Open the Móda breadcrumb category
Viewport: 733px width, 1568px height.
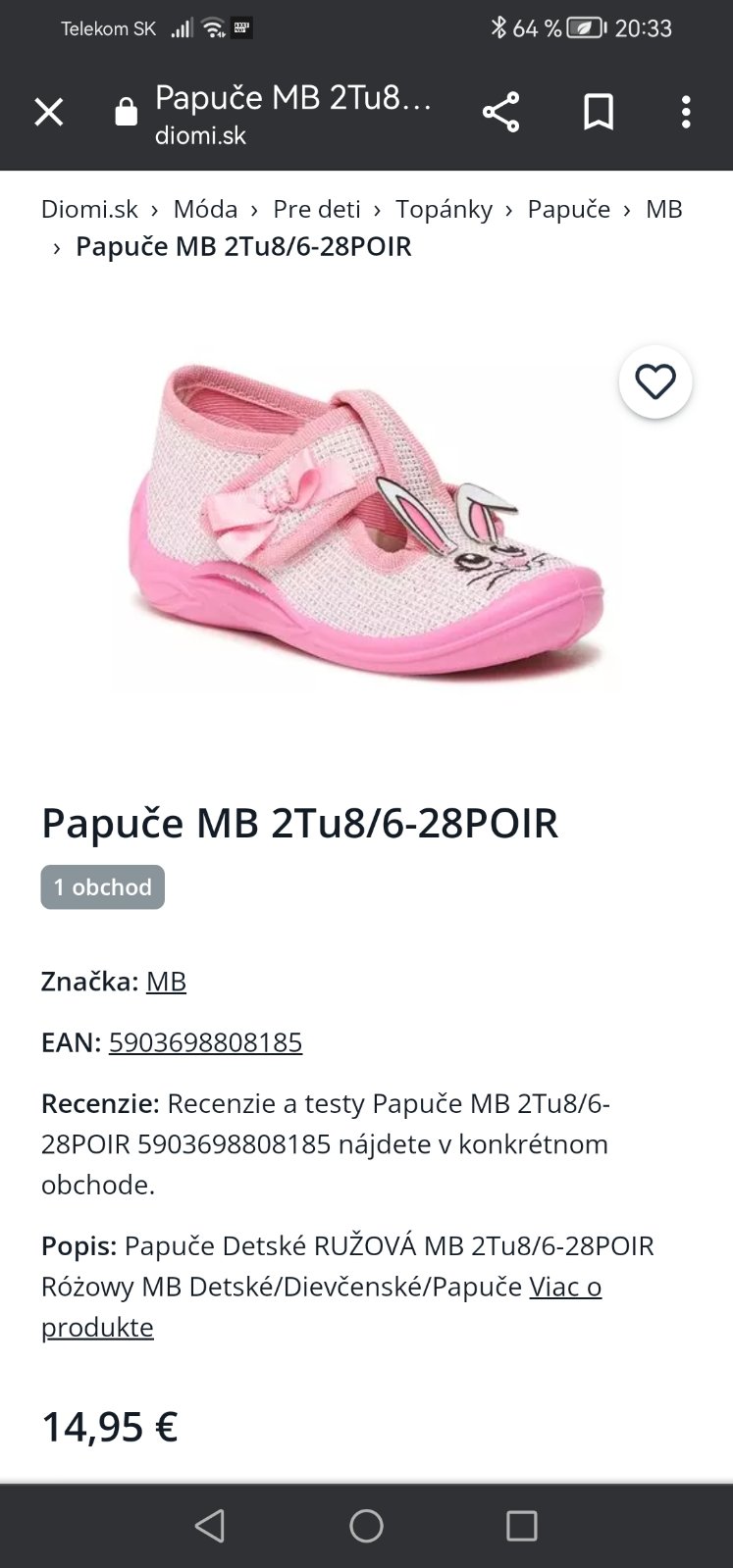(x=205, y=209)
